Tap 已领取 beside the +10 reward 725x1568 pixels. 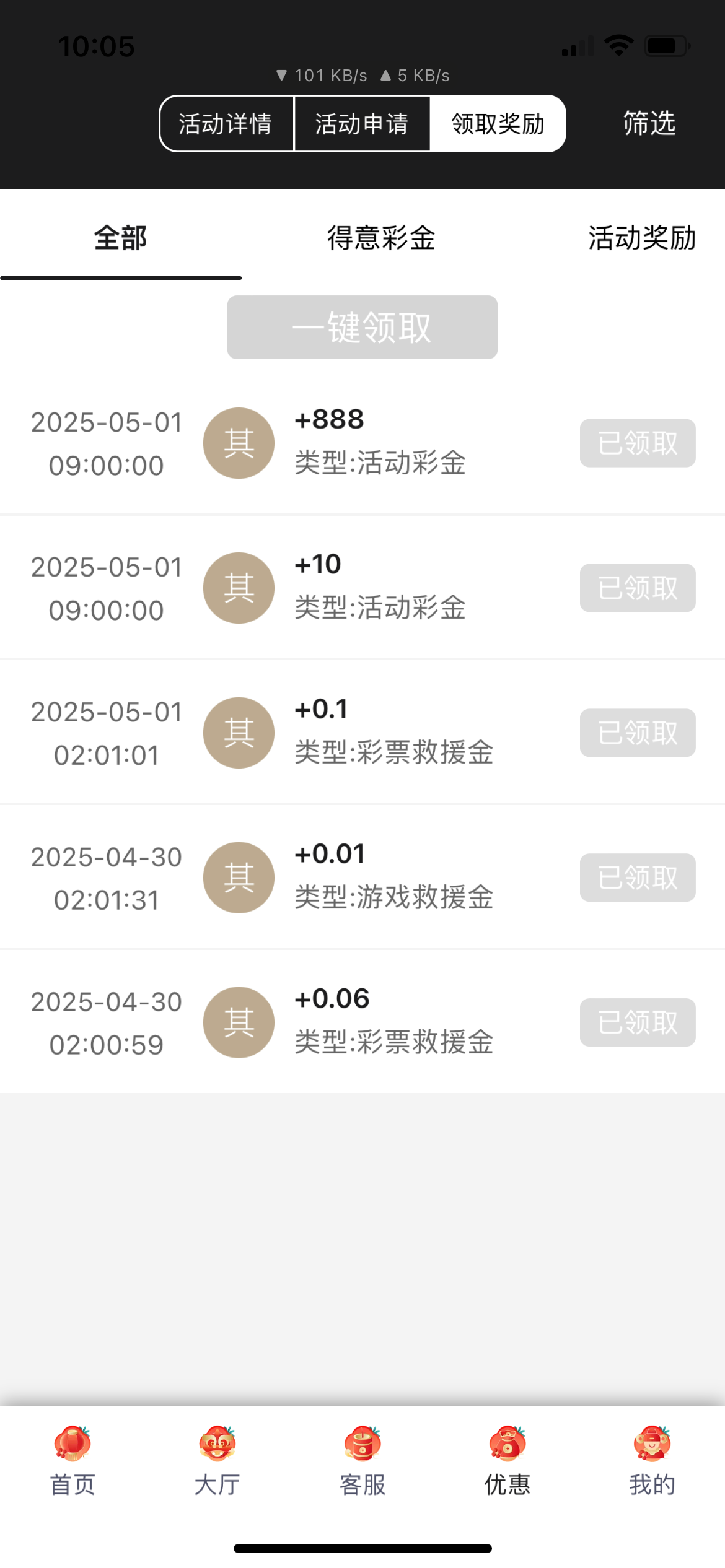point(637,588)
